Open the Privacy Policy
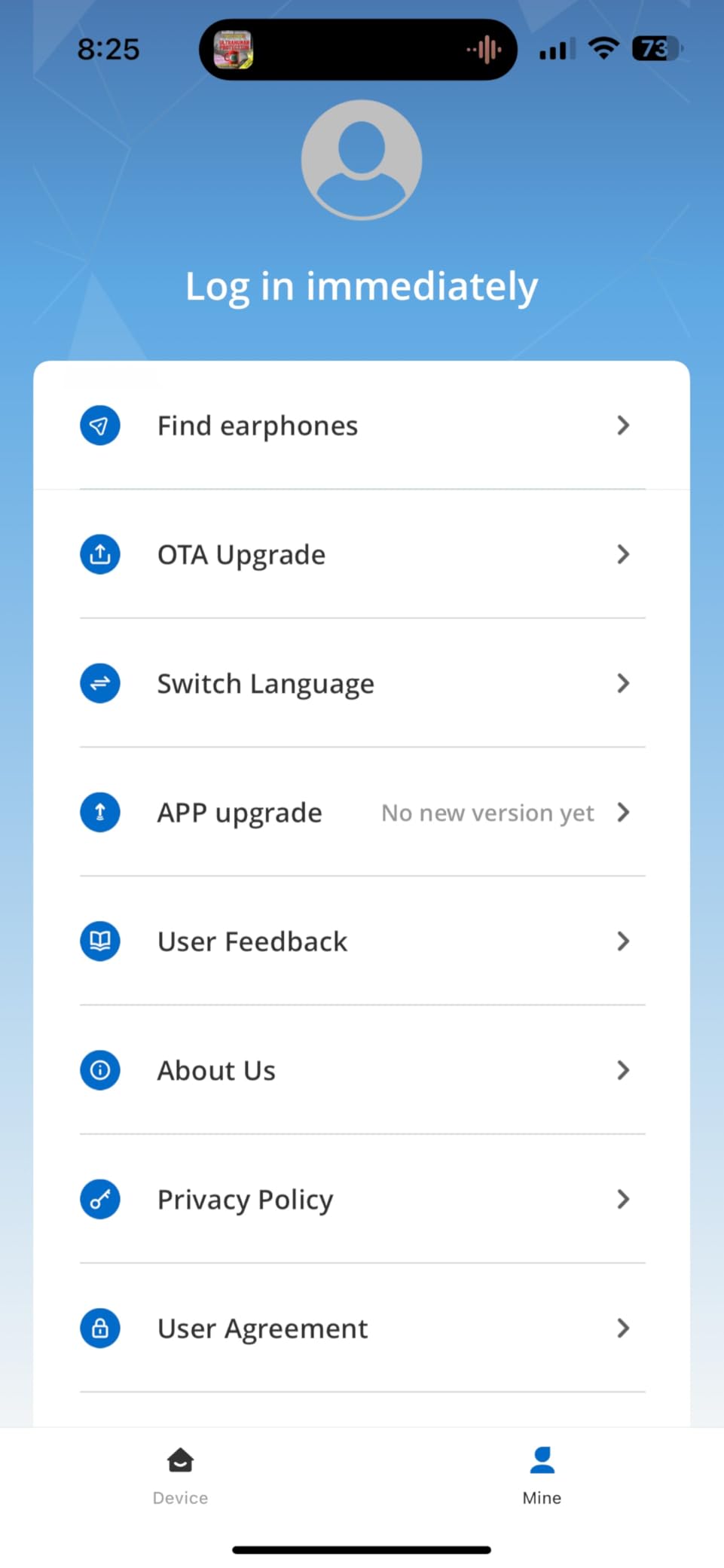Image resolution: width=724 pixels, height=1568 pixels. (x=362, y=1199)
